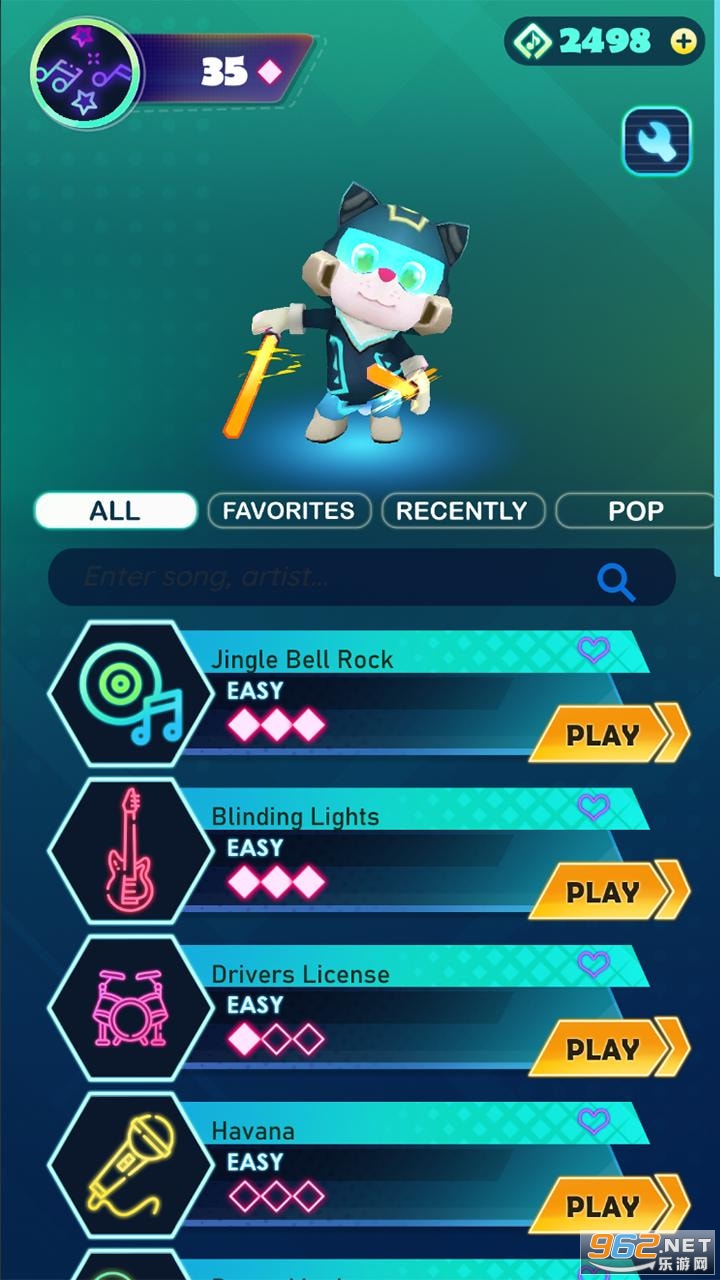Switch to the POP tab
This screenshot has height=1280, width=720.
[635, 510]
